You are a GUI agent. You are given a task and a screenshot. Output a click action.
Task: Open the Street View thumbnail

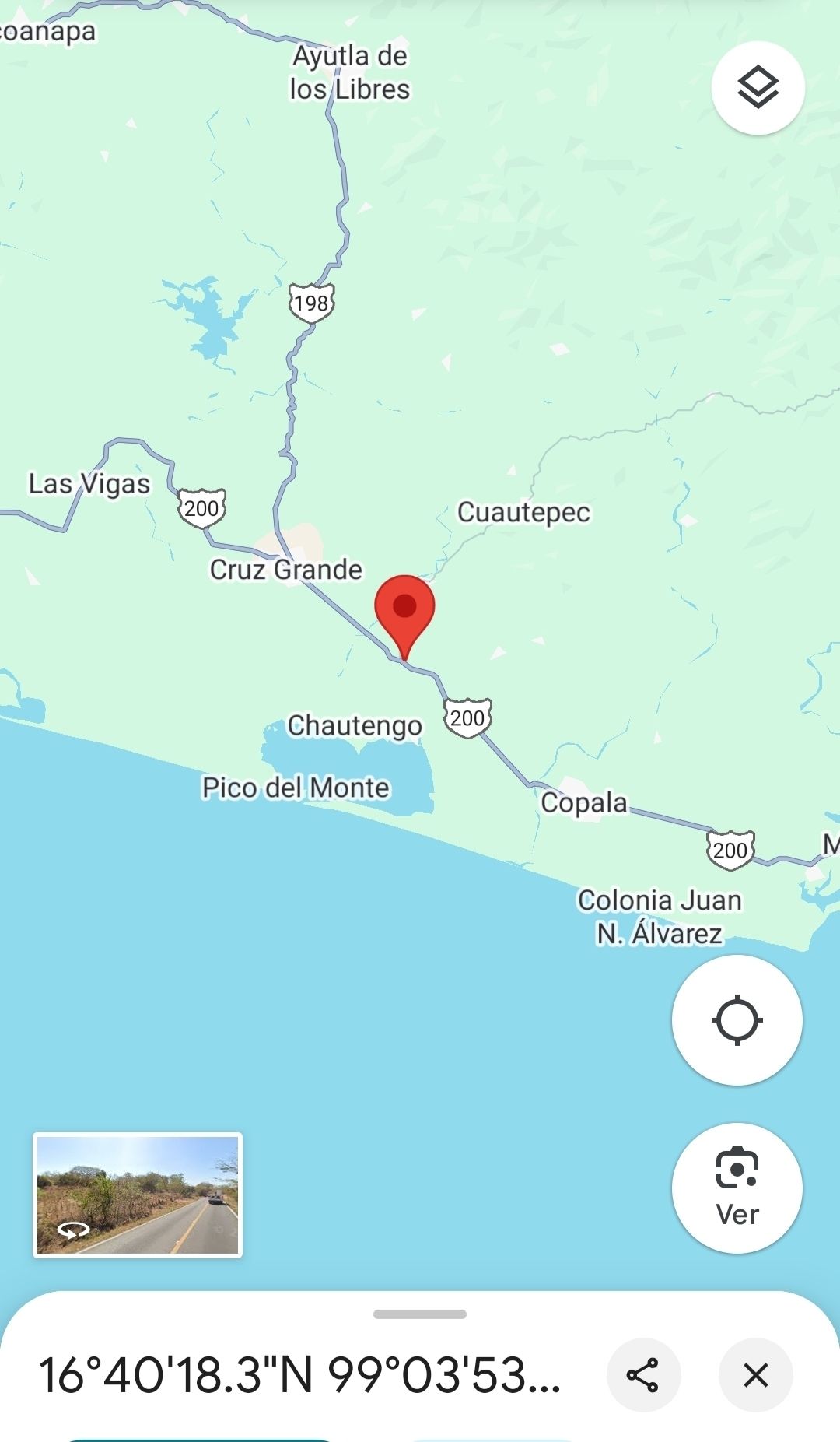[x=138, y=1195]
